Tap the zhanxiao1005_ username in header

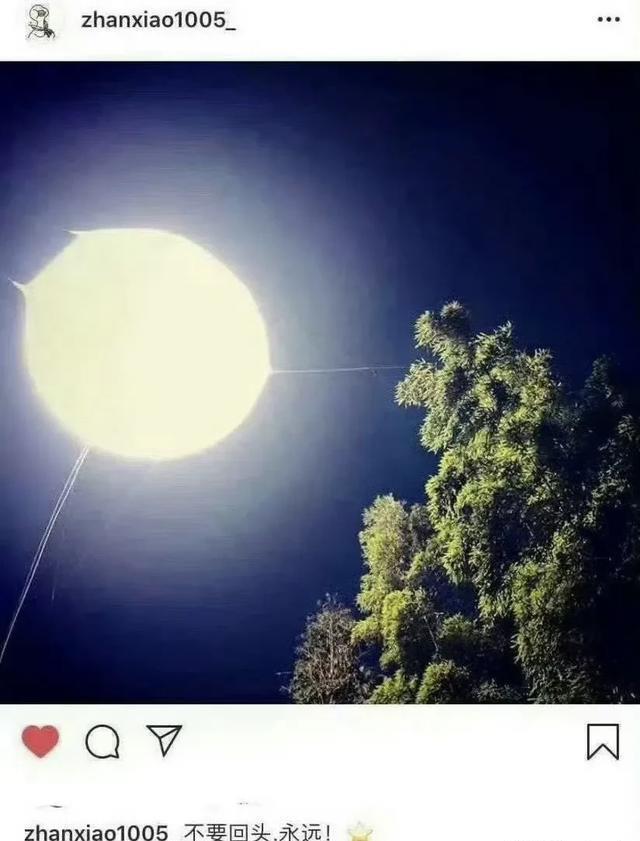click(x=158, y=20)
